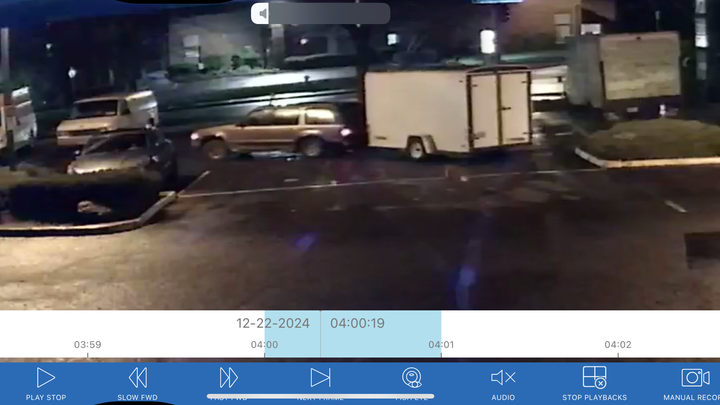Tap Fast FWD to speed up playback
Screen dimensions: 720x405
(x=229, y=378)
